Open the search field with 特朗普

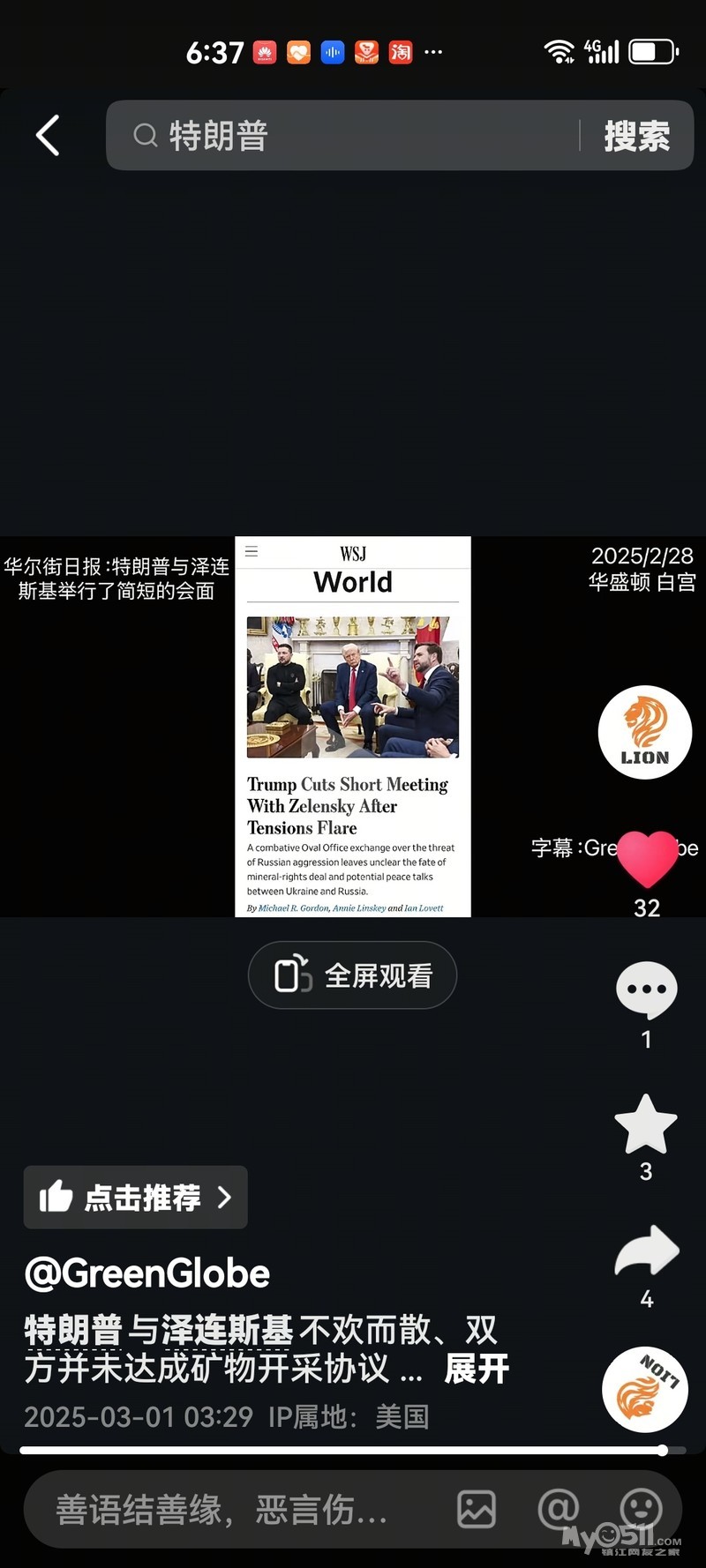[353, 136]
